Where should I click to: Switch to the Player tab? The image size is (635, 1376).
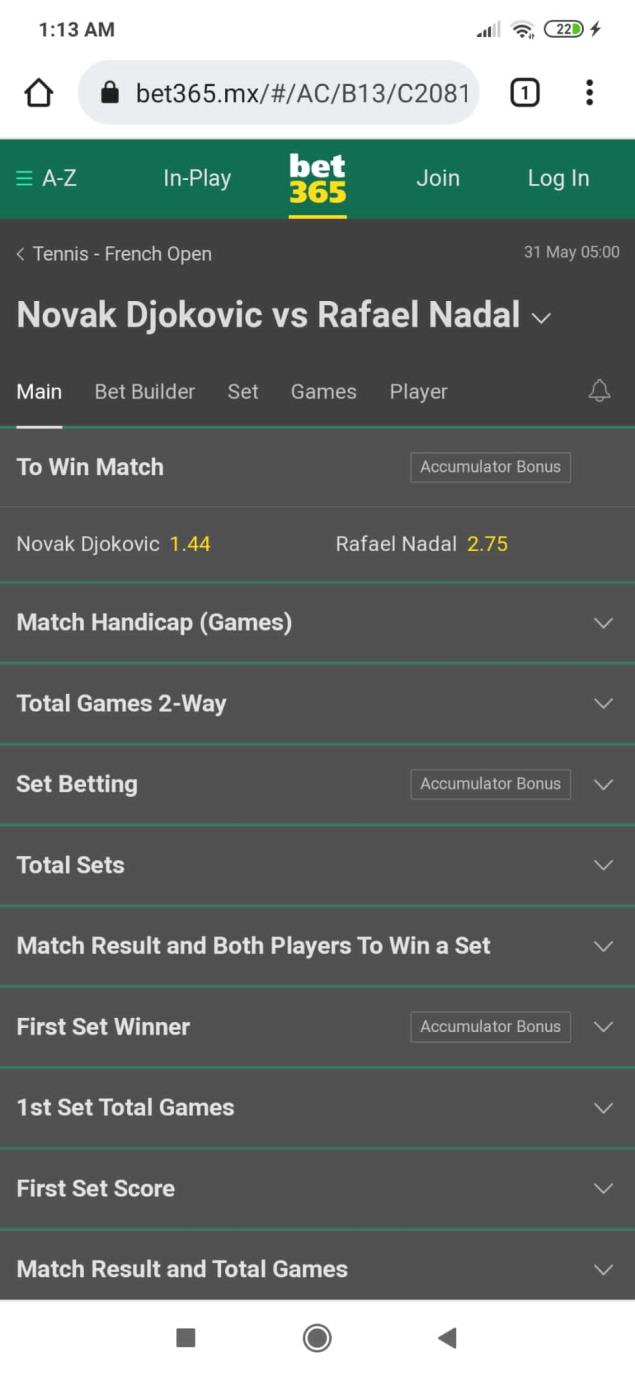click(x=418, y=392)
